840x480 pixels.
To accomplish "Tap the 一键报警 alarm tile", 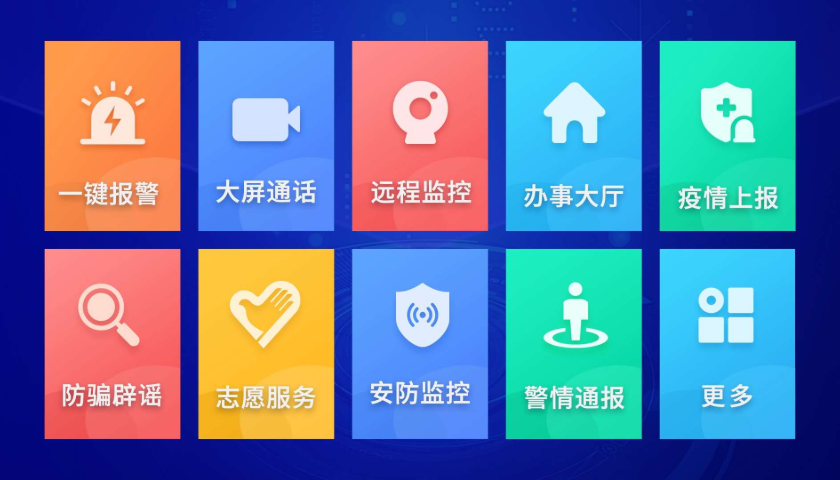I will pyautogui.click(x=112, y=136).
